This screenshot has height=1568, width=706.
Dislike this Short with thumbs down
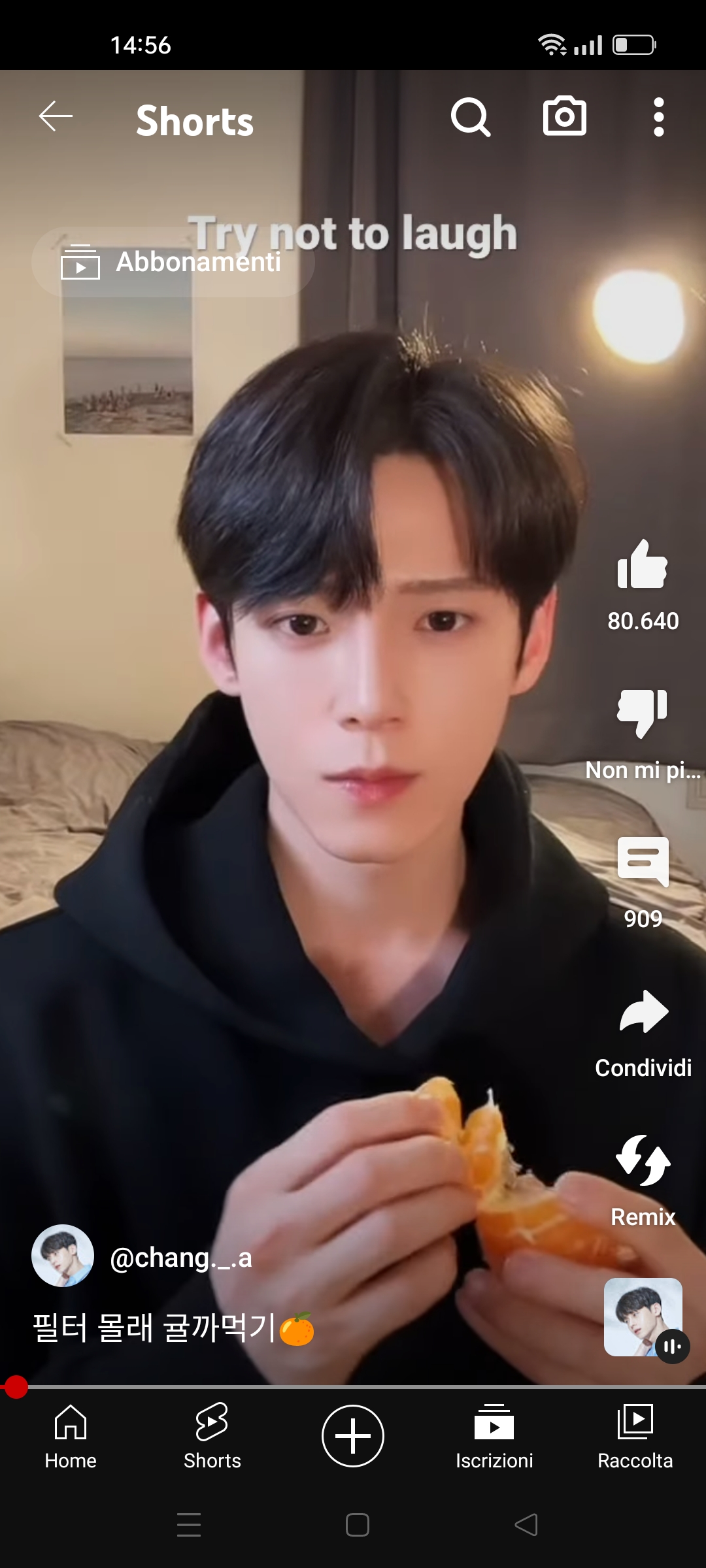pyautogui.click(x=643, y=713)
